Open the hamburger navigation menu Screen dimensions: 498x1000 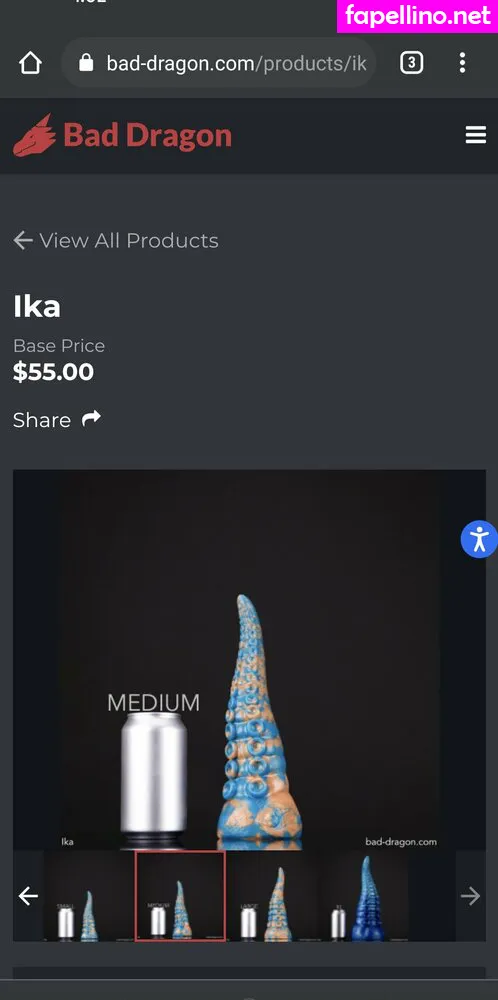tap(476, 135)
